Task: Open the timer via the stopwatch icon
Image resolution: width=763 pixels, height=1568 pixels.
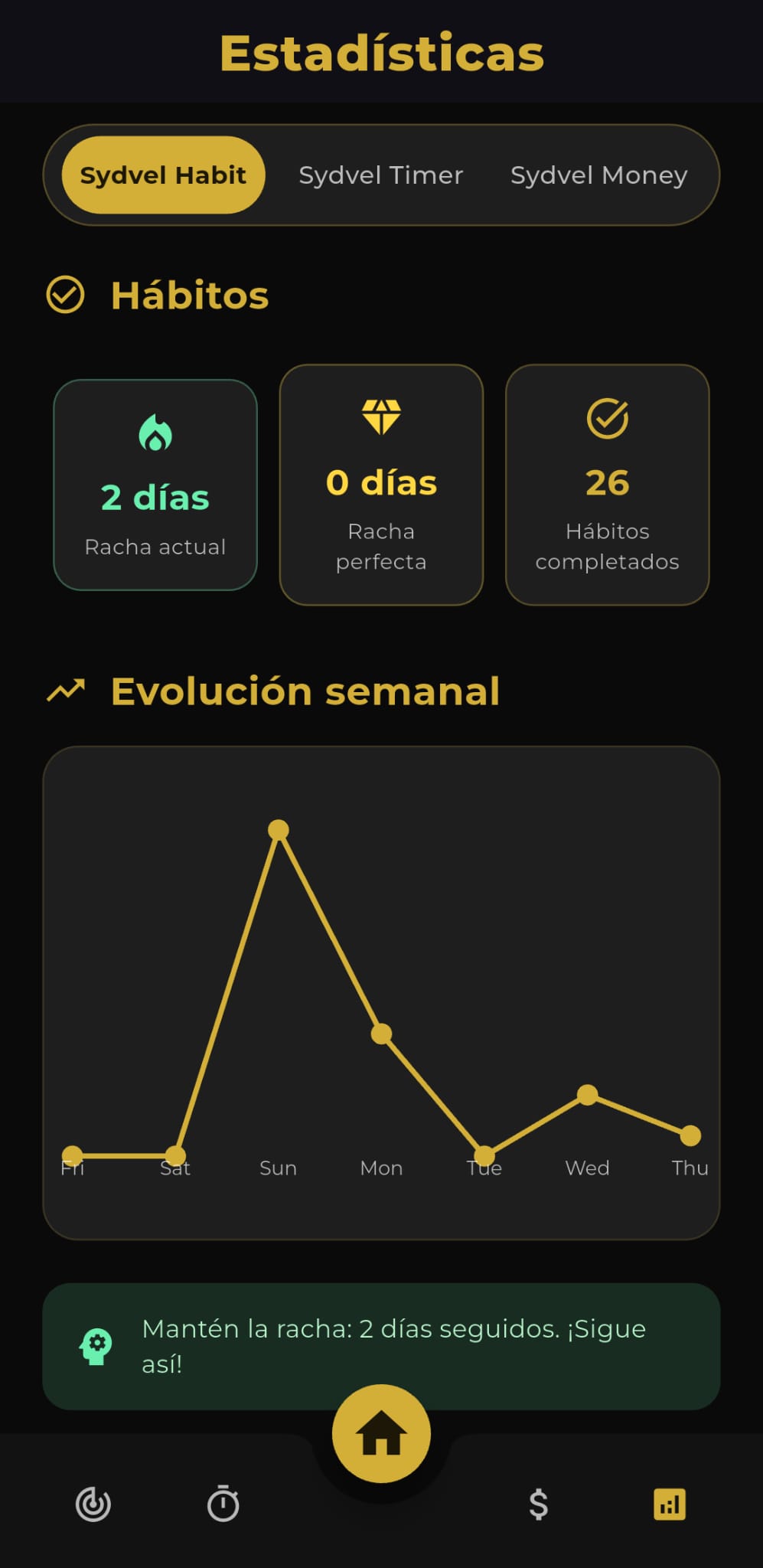Action: click(x=222, y=1503)
